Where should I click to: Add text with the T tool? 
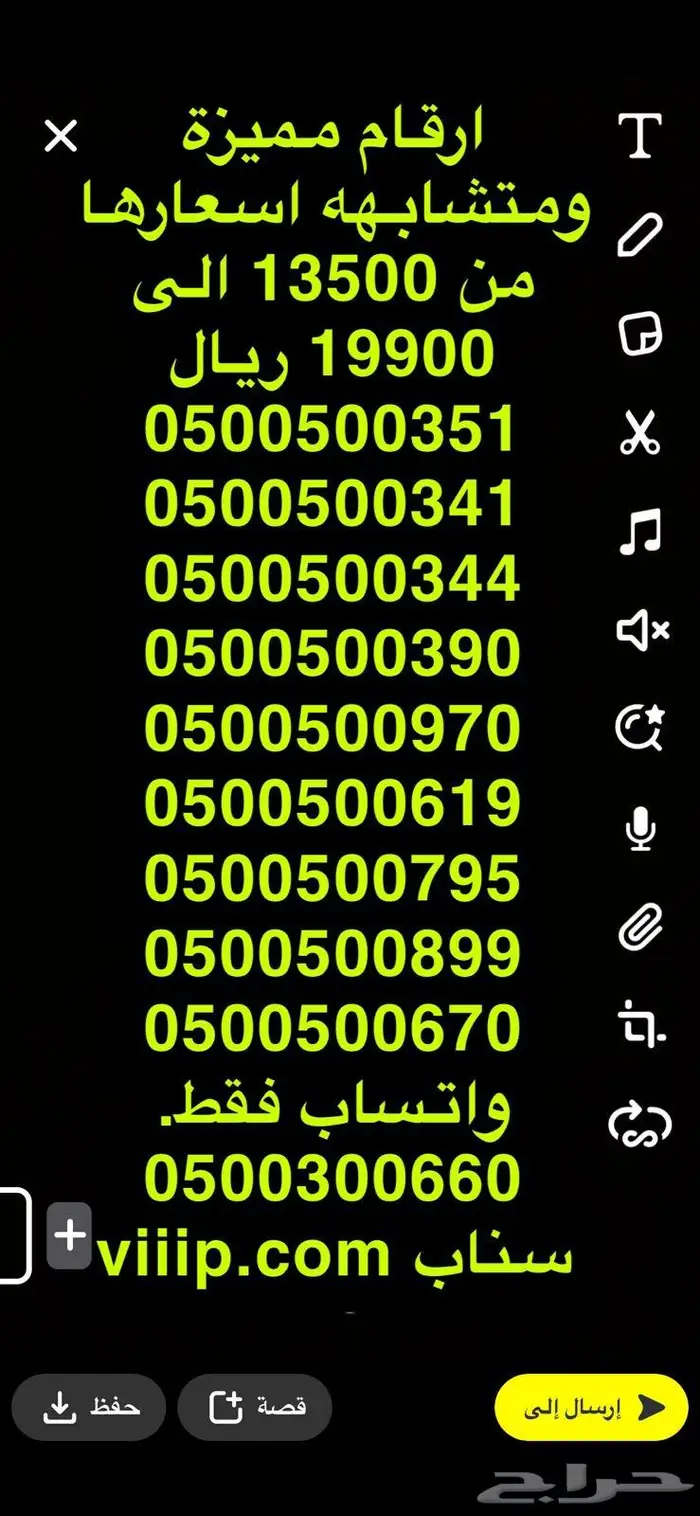coord(640,136)
